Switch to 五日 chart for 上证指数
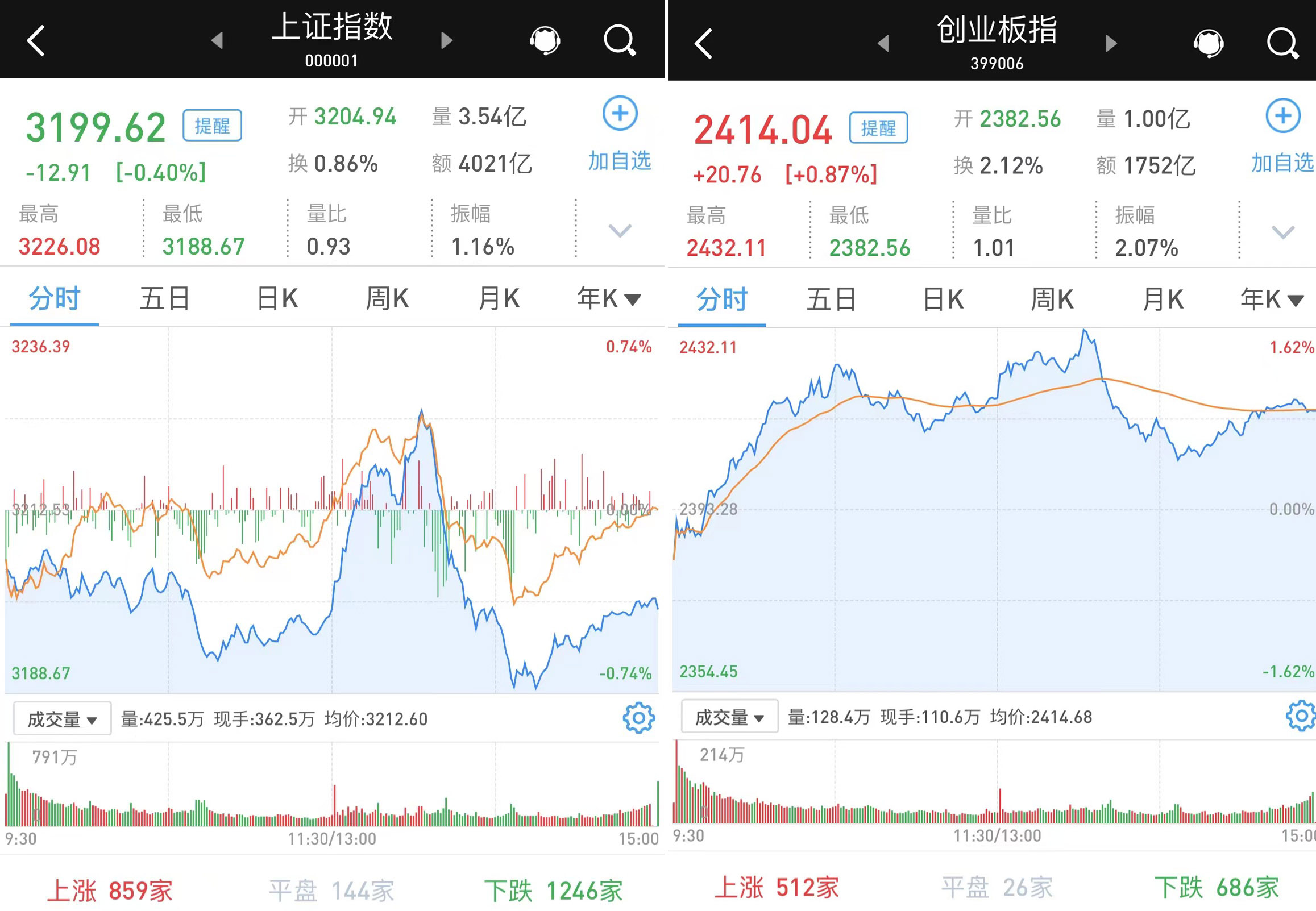 pyautogui.click(x=164, y=299)
